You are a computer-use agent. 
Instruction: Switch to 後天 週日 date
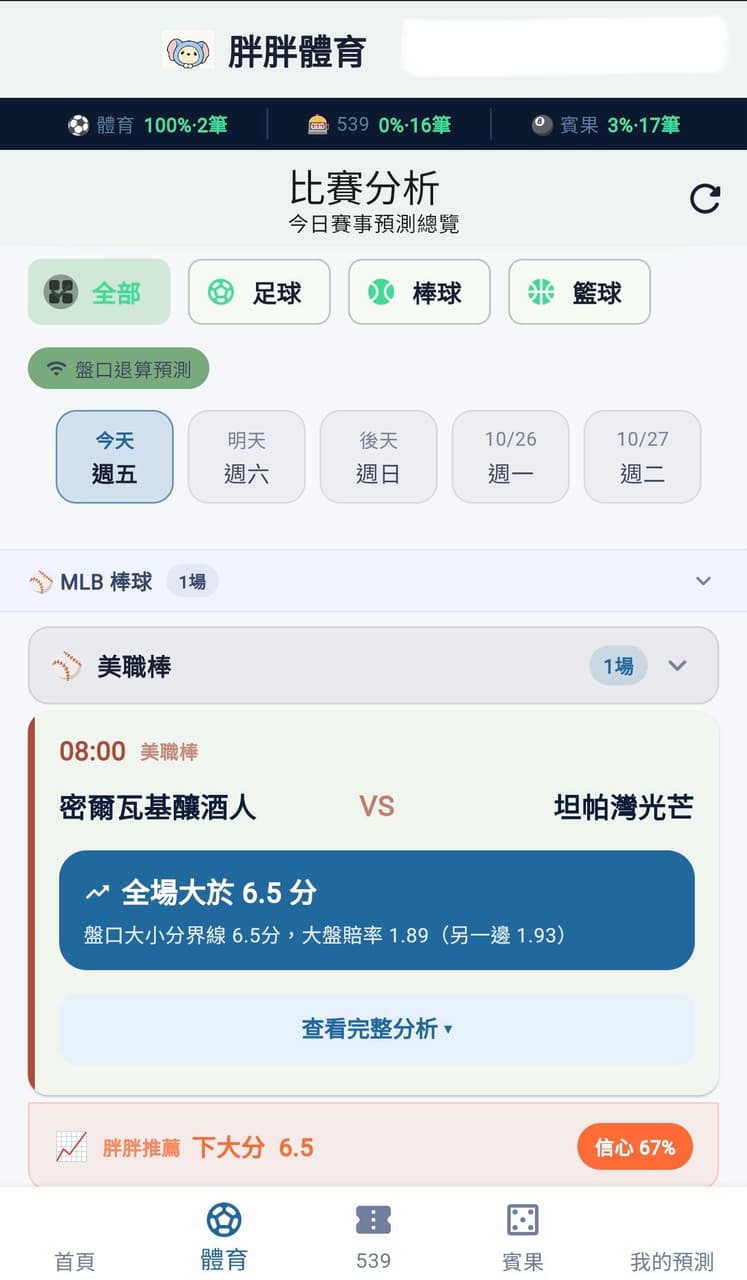tap(379, 456)
